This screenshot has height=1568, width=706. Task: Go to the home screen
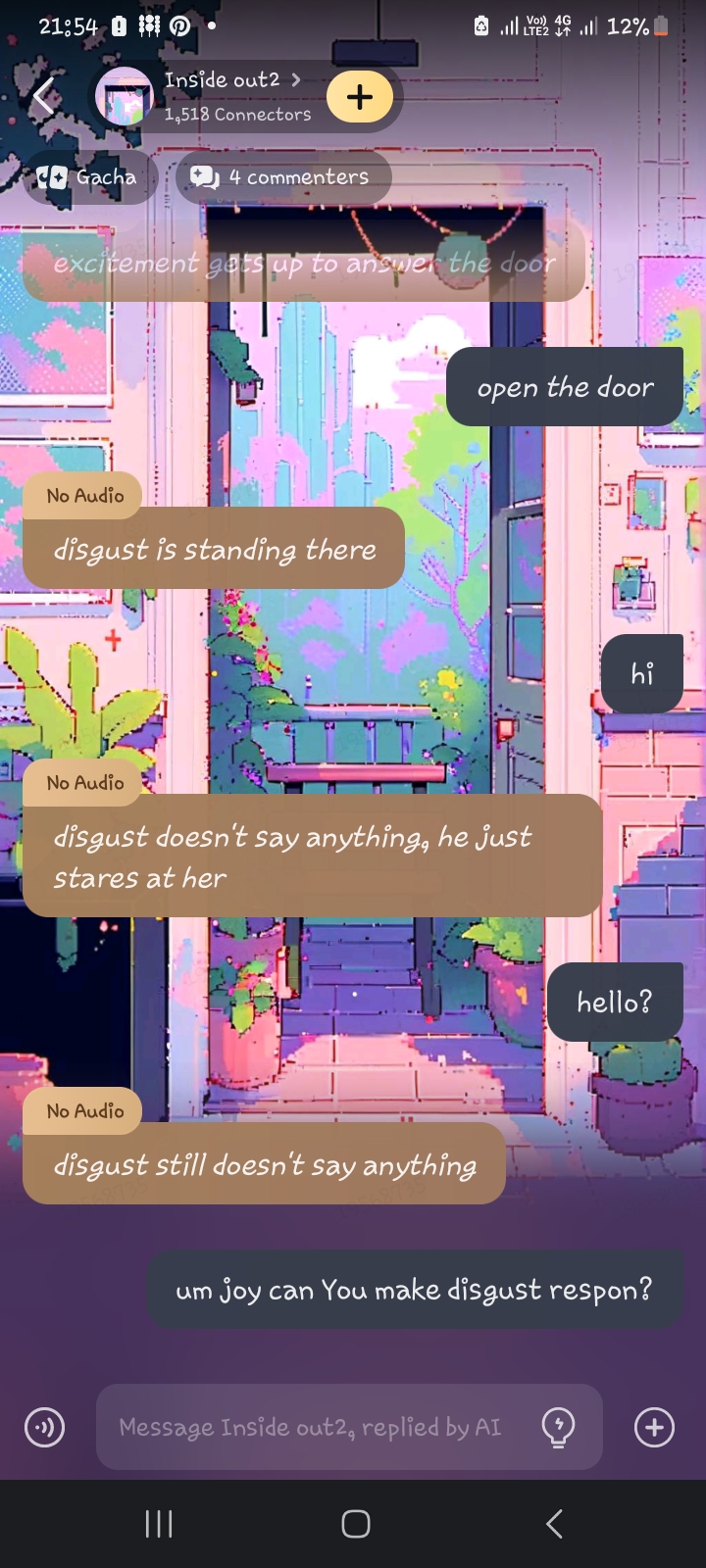click(x=355, y=1523)
